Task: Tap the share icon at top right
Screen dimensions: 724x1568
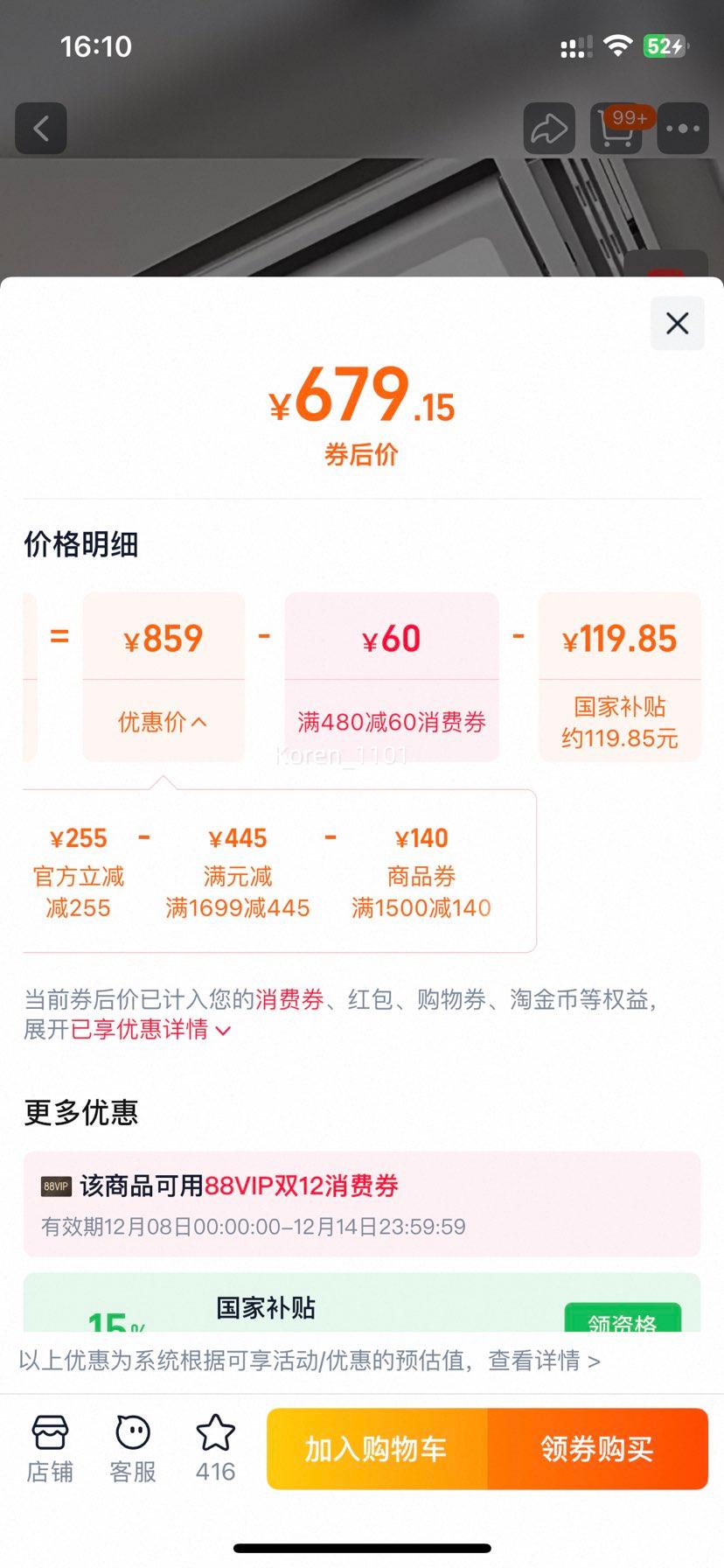Action: [549, 129]
